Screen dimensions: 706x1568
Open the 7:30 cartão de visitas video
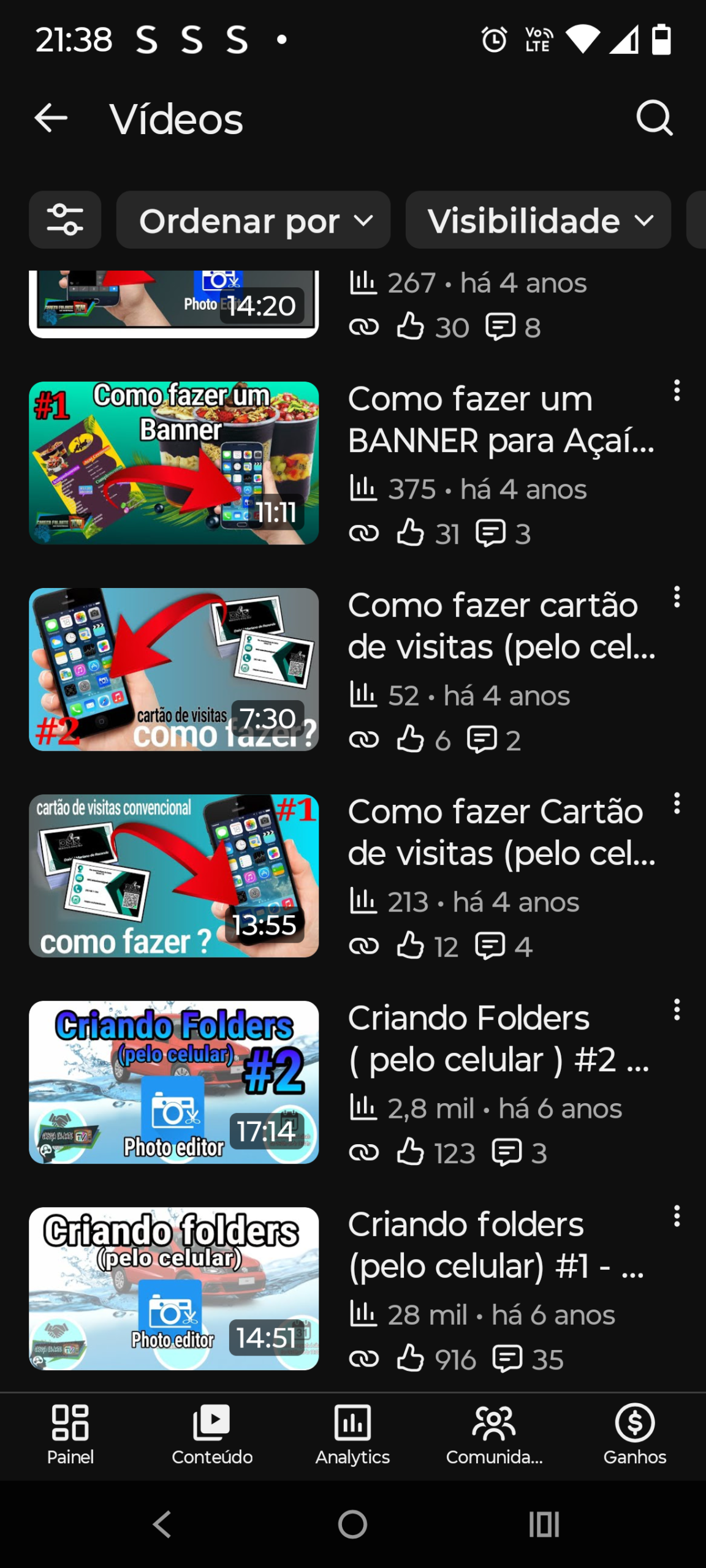click(x=173, y=669)
